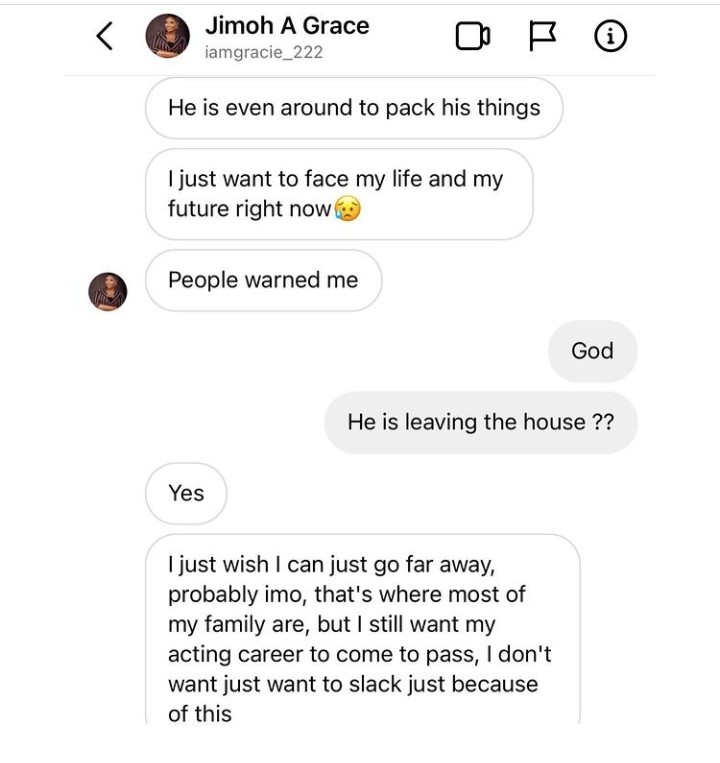The width and height of the screenshot is (720, 763).
Task: Start a video call with Jimoh A Grace
Action: click(x=472, y=37)
